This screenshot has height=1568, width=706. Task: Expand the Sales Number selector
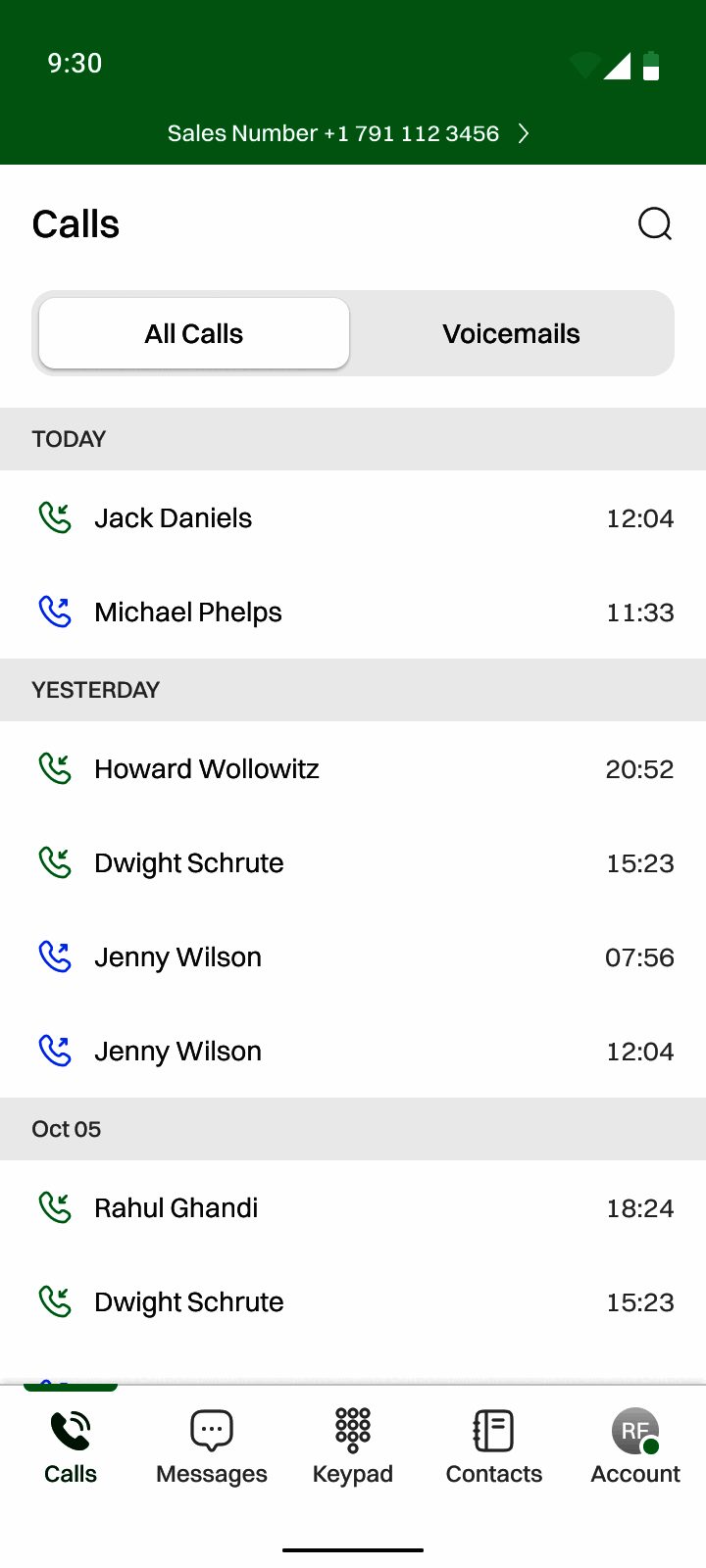point(348,133)
